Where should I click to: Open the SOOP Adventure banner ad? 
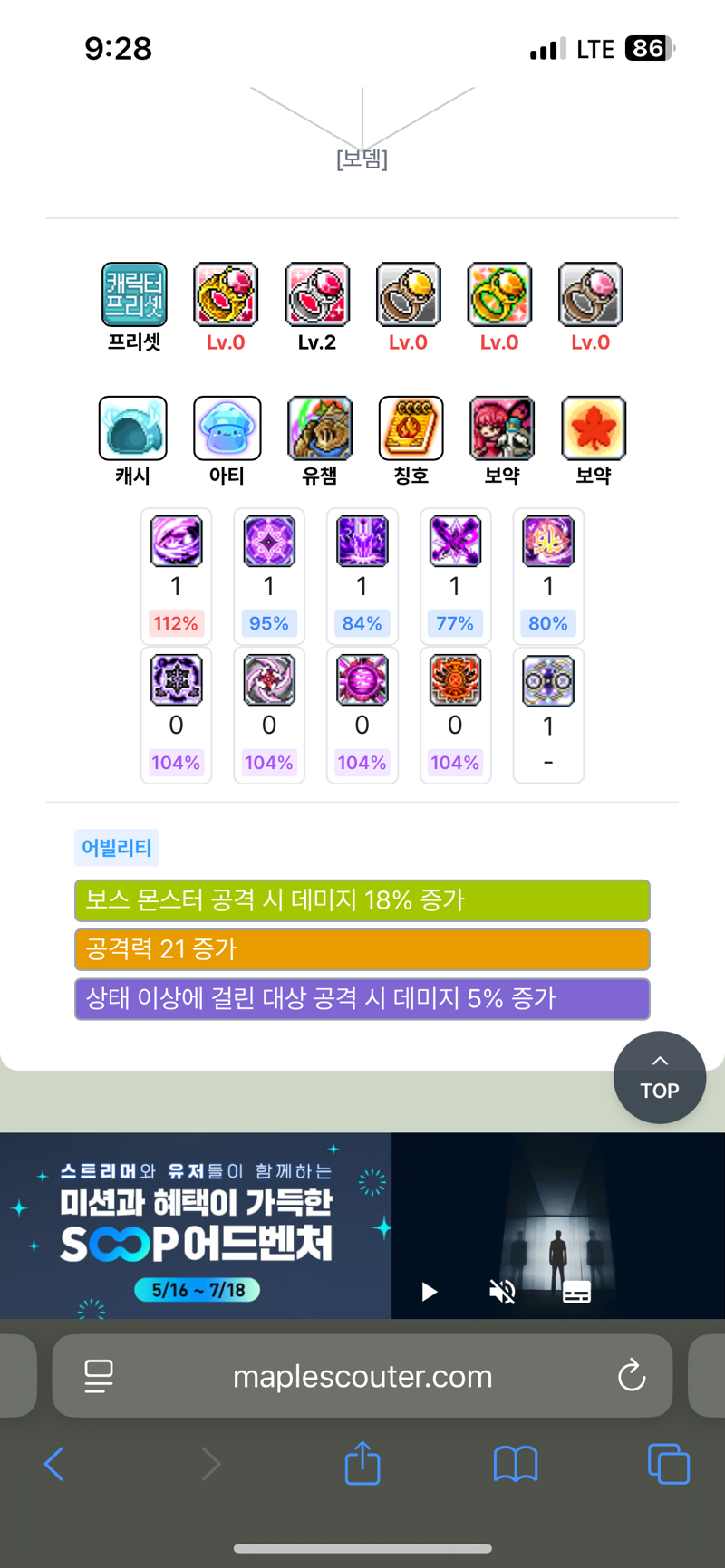196,1225
